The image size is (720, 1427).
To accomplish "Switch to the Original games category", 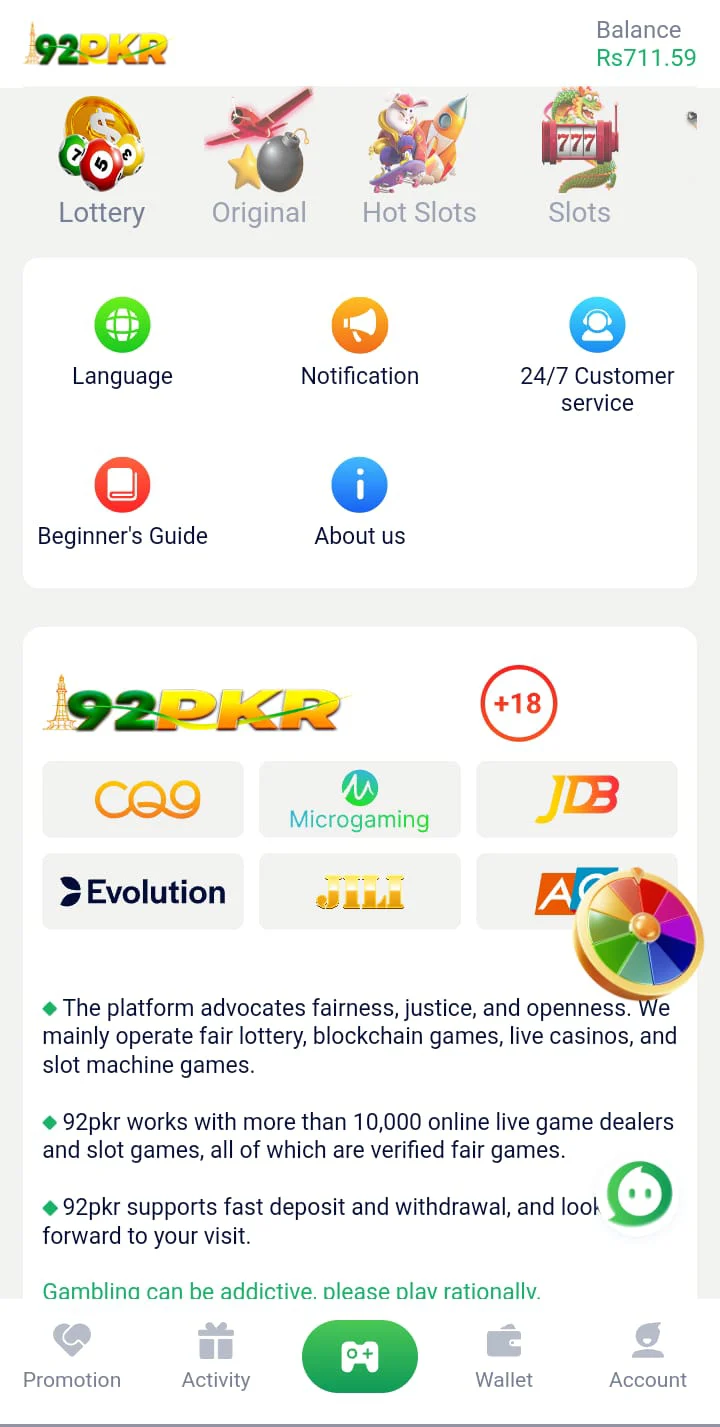I will click(x=259, y=160).
